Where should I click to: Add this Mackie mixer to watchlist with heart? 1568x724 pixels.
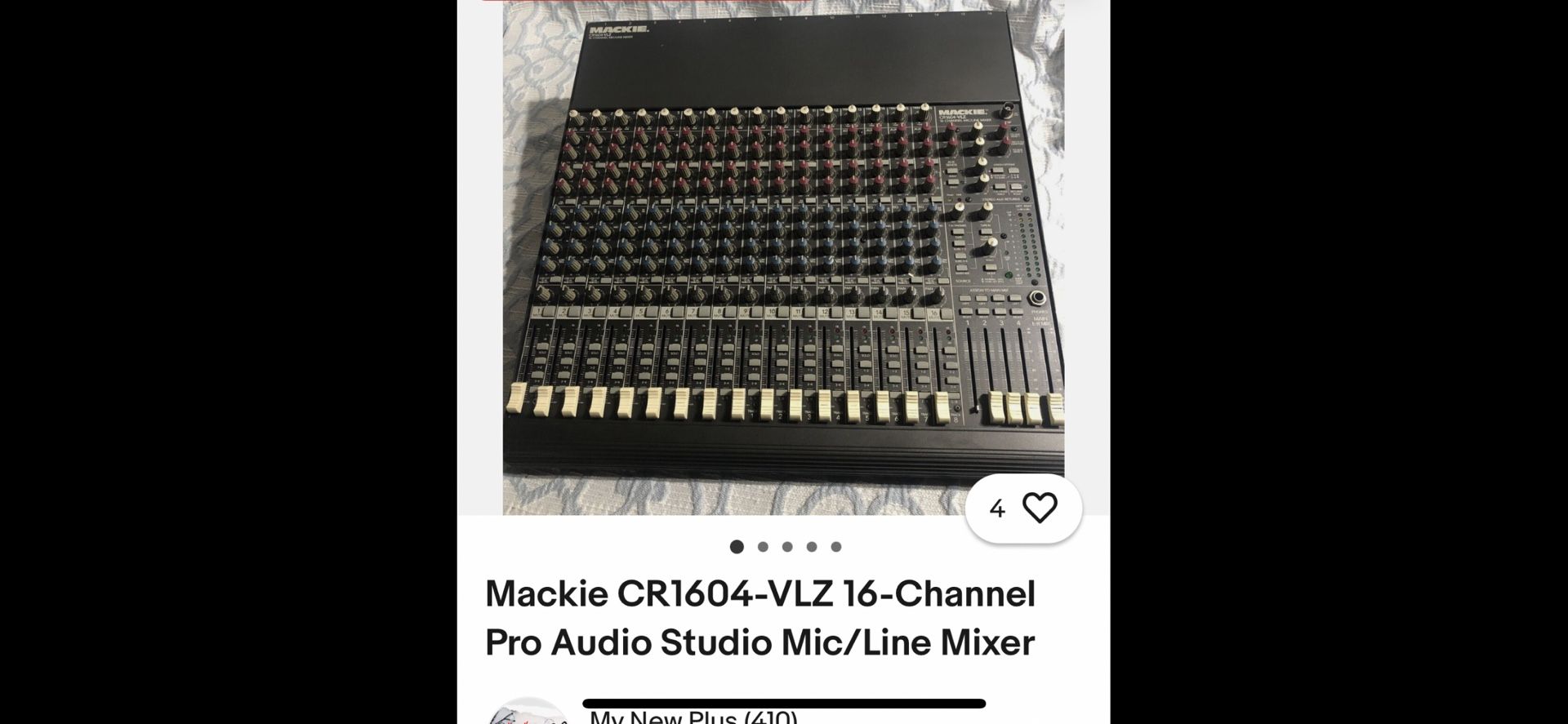[x=1039, y=509]
